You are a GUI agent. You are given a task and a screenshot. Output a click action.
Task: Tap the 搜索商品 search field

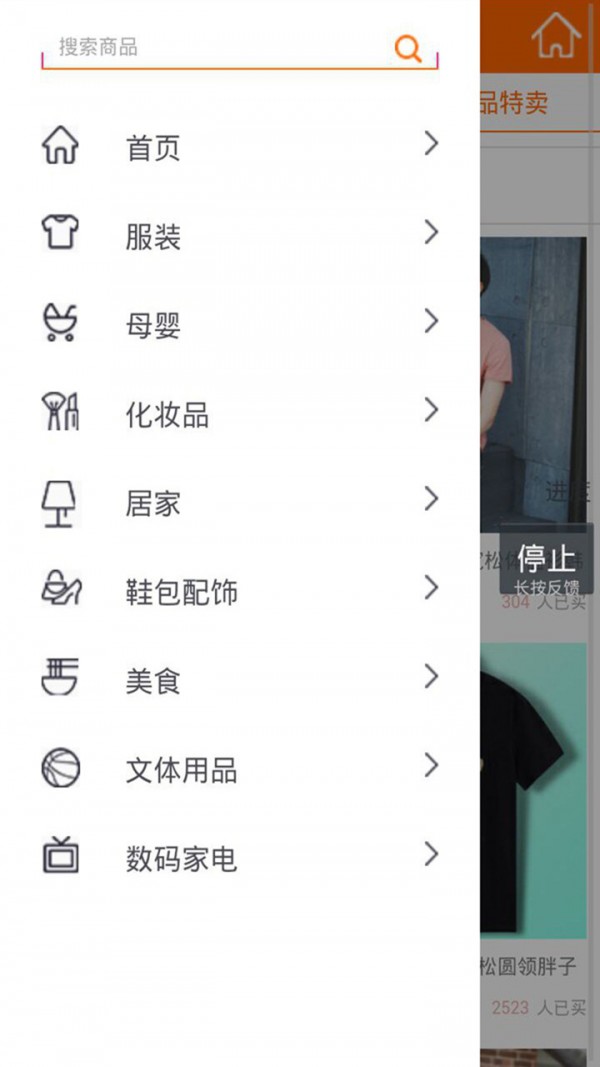(220, 47)
